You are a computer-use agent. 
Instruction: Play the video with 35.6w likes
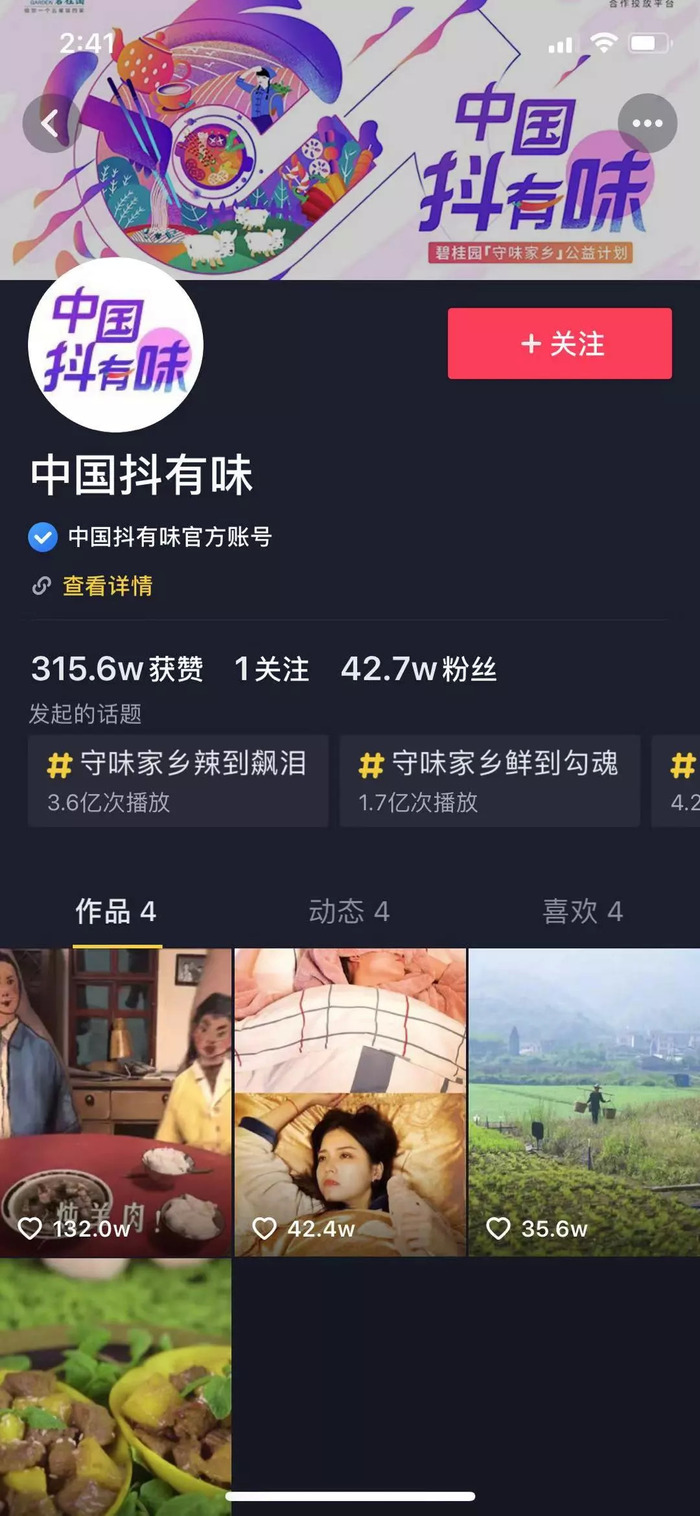pos(584,1102)
